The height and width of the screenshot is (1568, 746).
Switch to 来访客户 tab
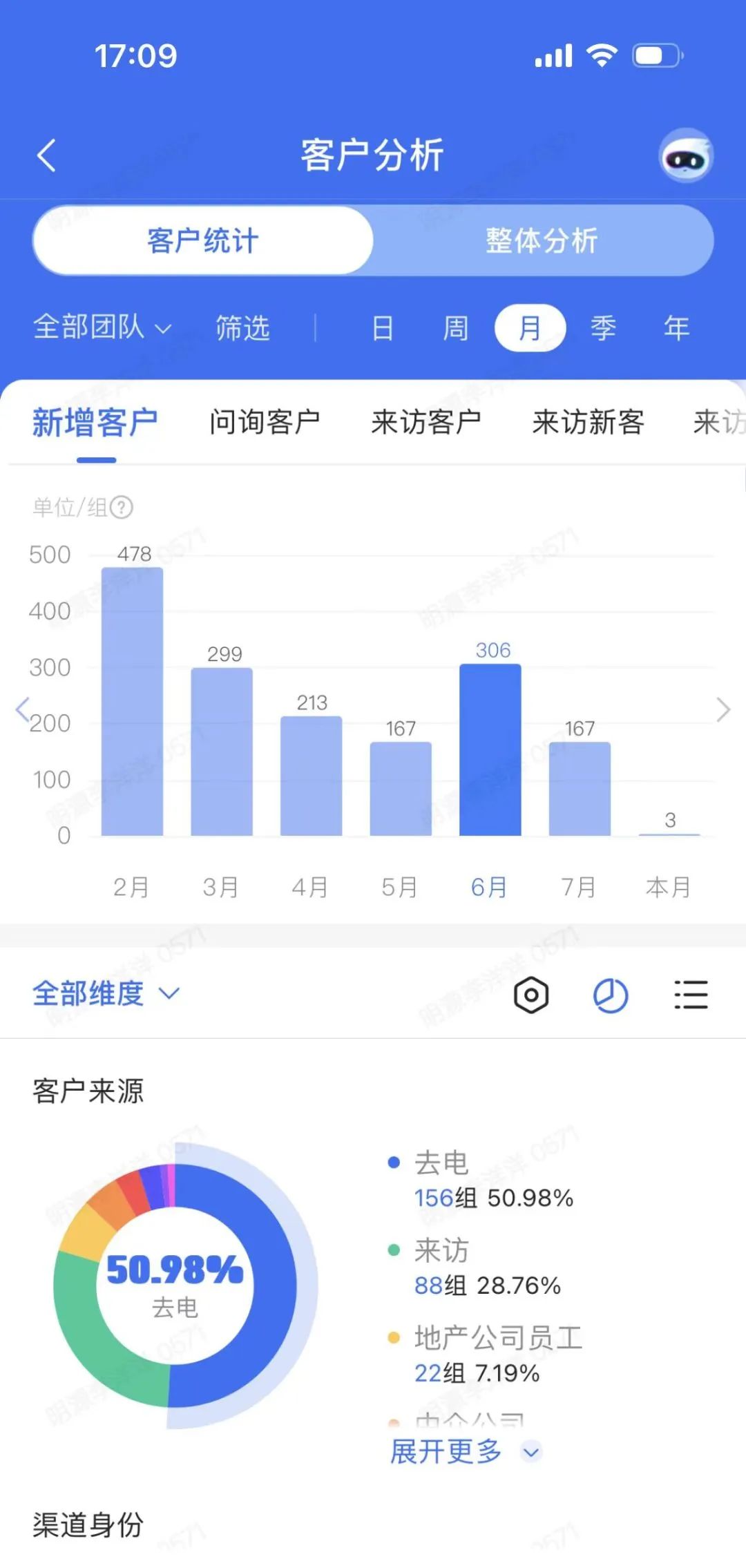click(426, 422)
